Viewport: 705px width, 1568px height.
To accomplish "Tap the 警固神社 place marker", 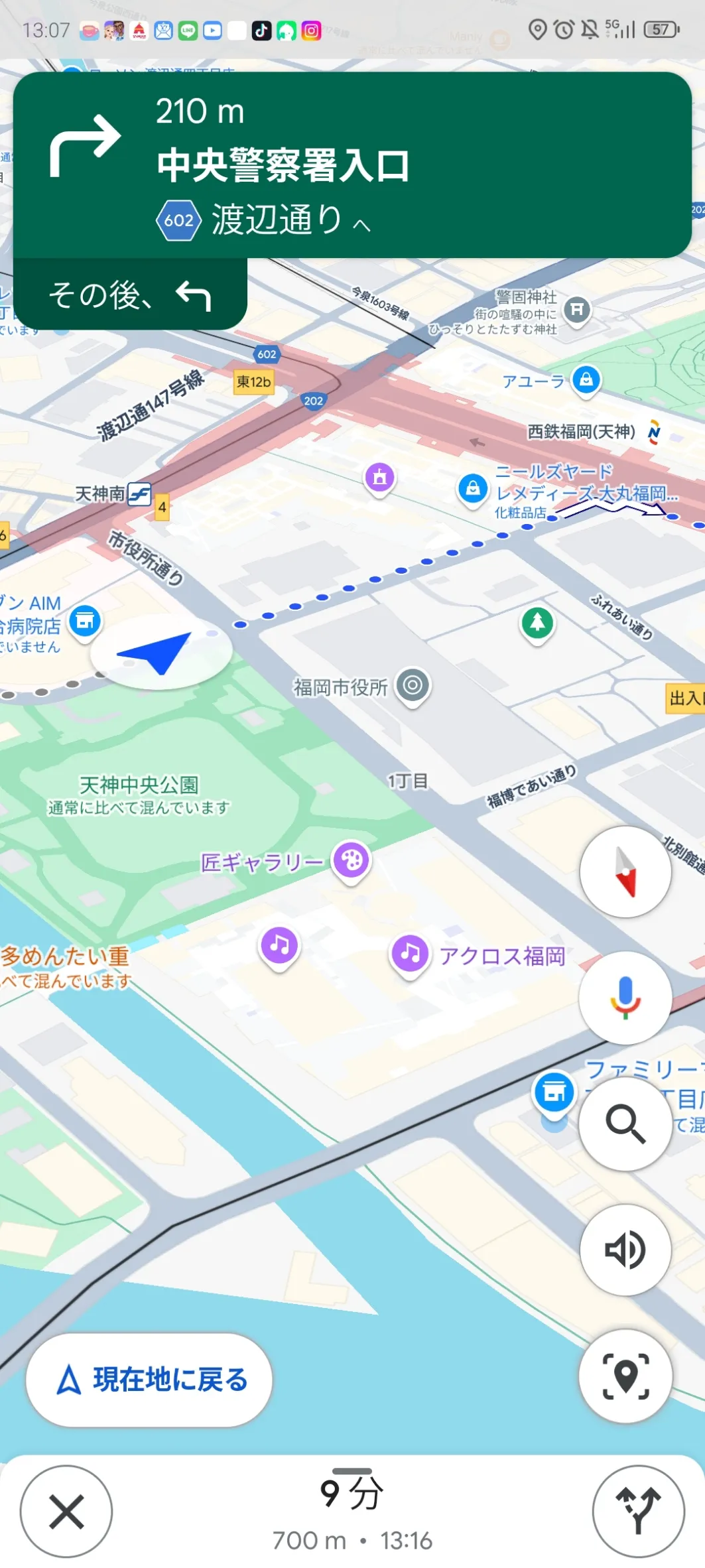I will click(x=577, y=309).
